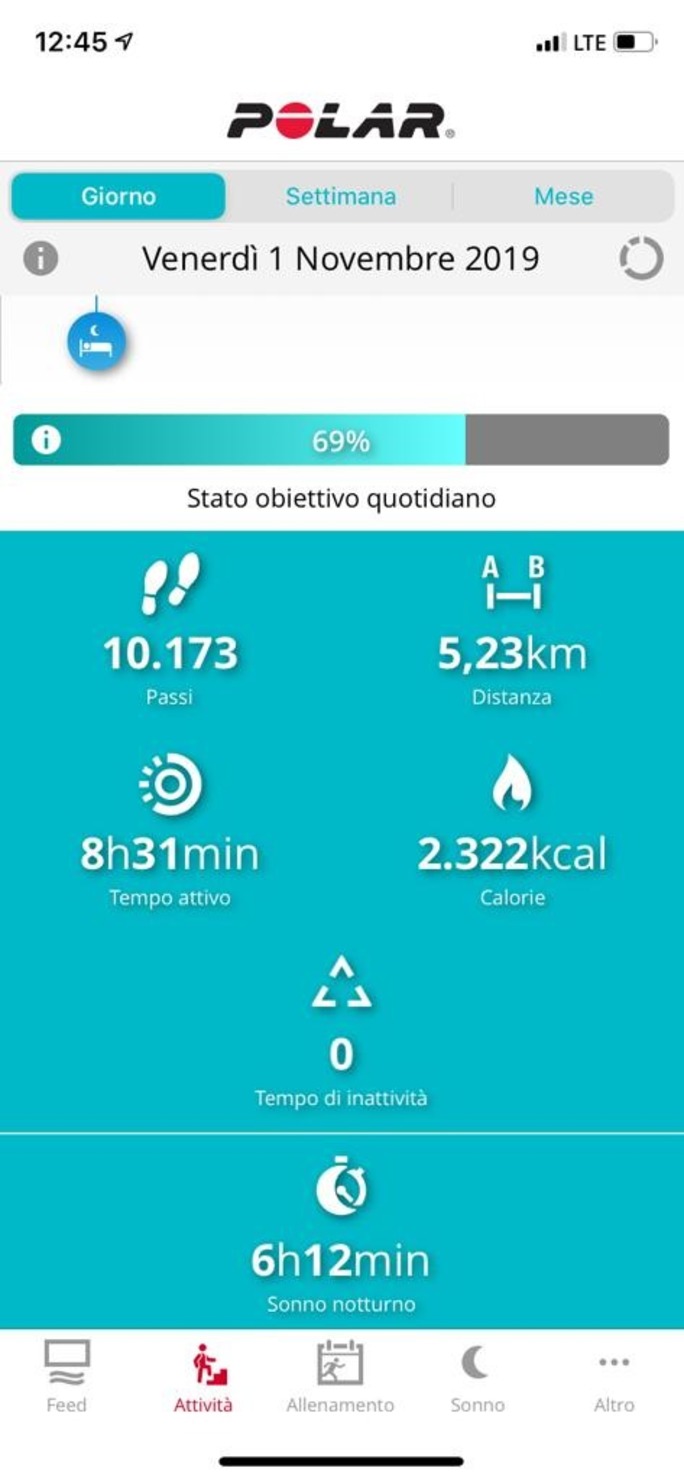Viewport: 684px width, 1481px height.
Task: Select the Attività tab
Action: [203, 1376]
